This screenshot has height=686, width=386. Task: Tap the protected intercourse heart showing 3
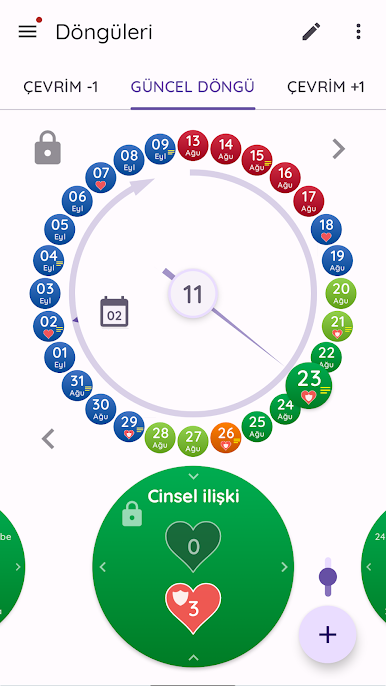coord(193,608)
